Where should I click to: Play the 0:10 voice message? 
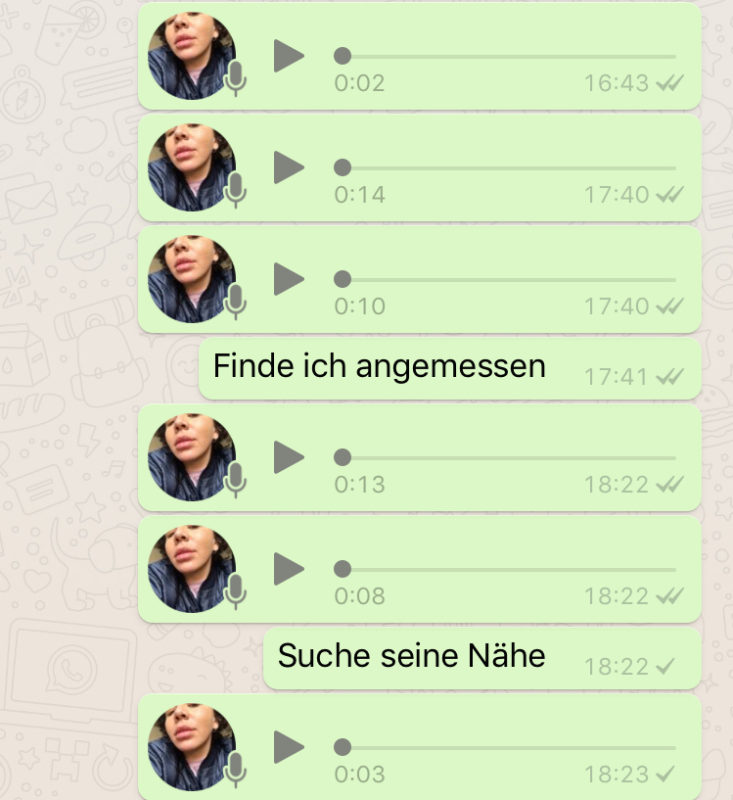289,278
